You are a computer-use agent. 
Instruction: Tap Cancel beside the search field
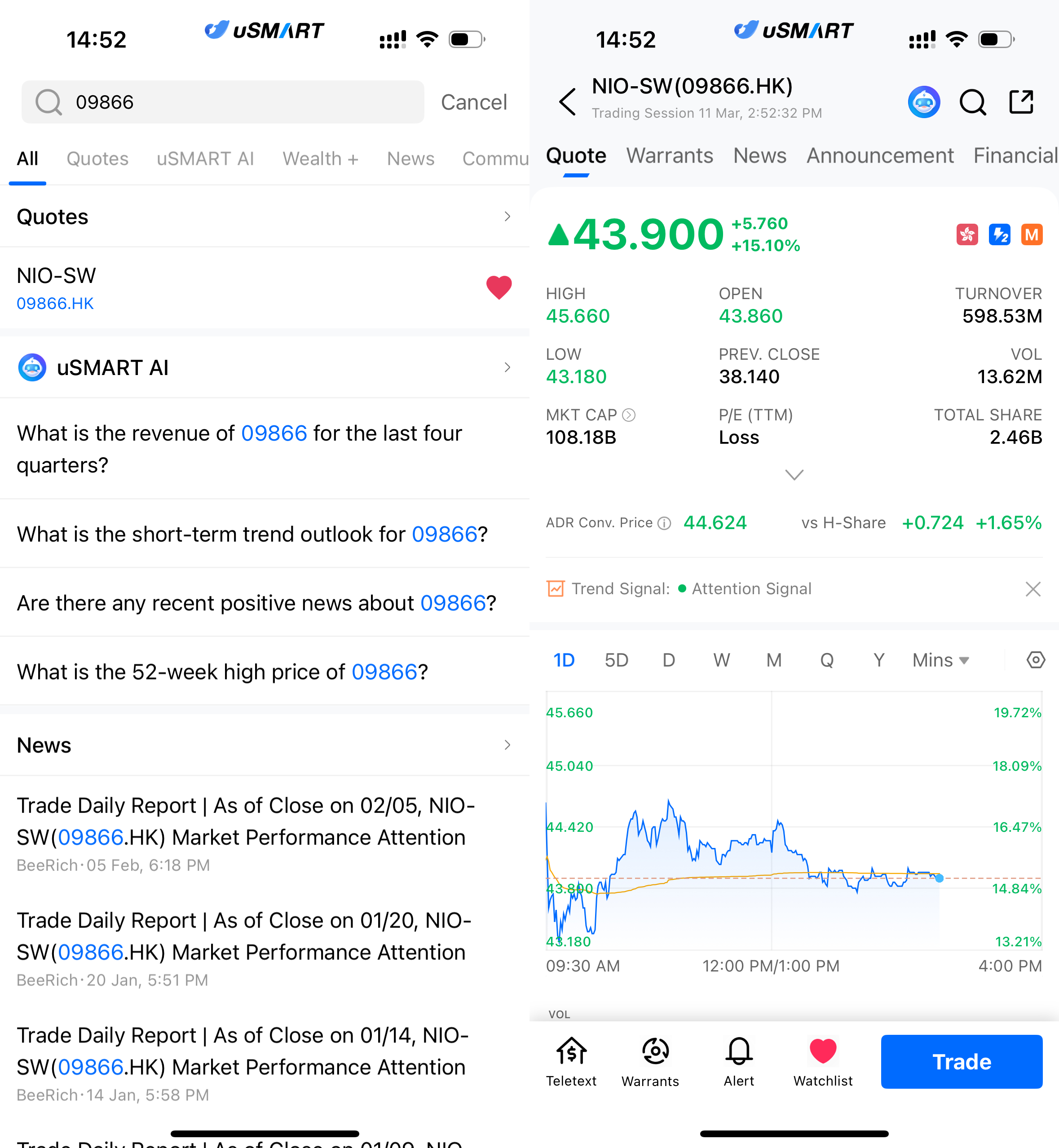(473, 102)
